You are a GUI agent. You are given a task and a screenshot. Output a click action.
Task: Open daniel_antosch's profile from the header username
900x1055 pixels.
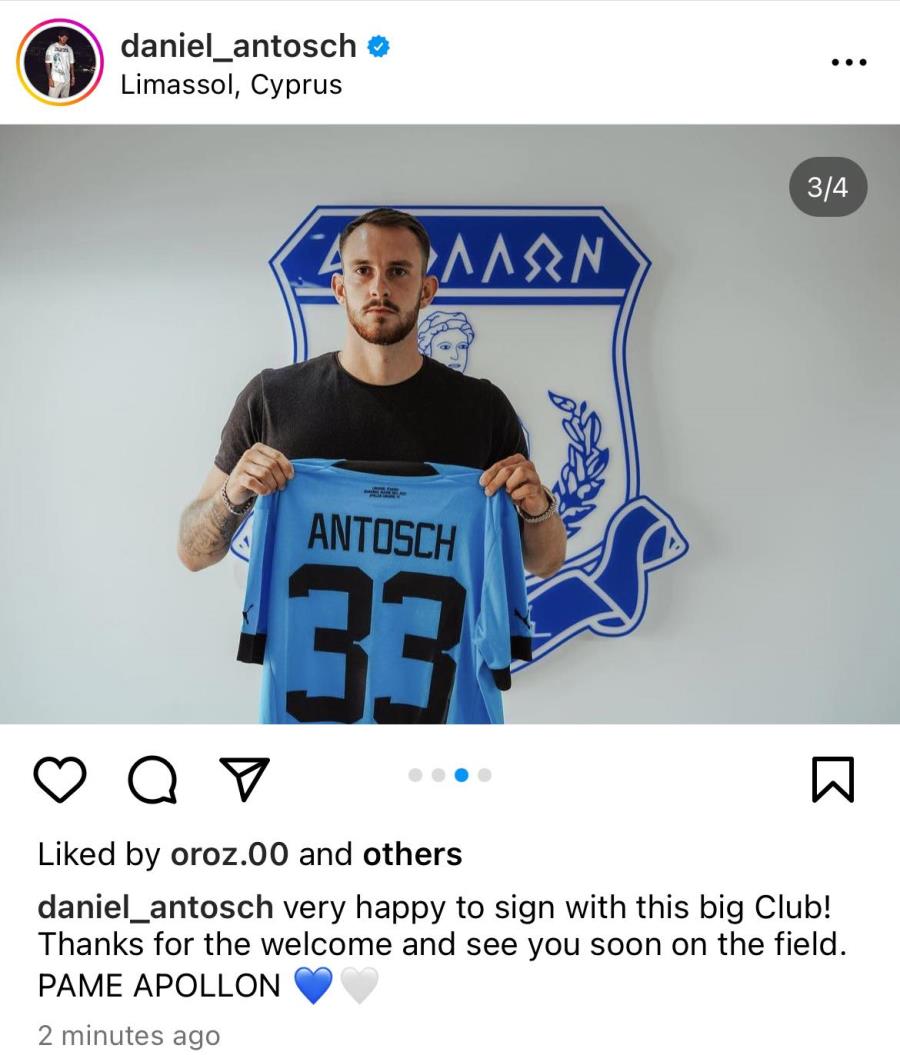(x=238, y=46)
